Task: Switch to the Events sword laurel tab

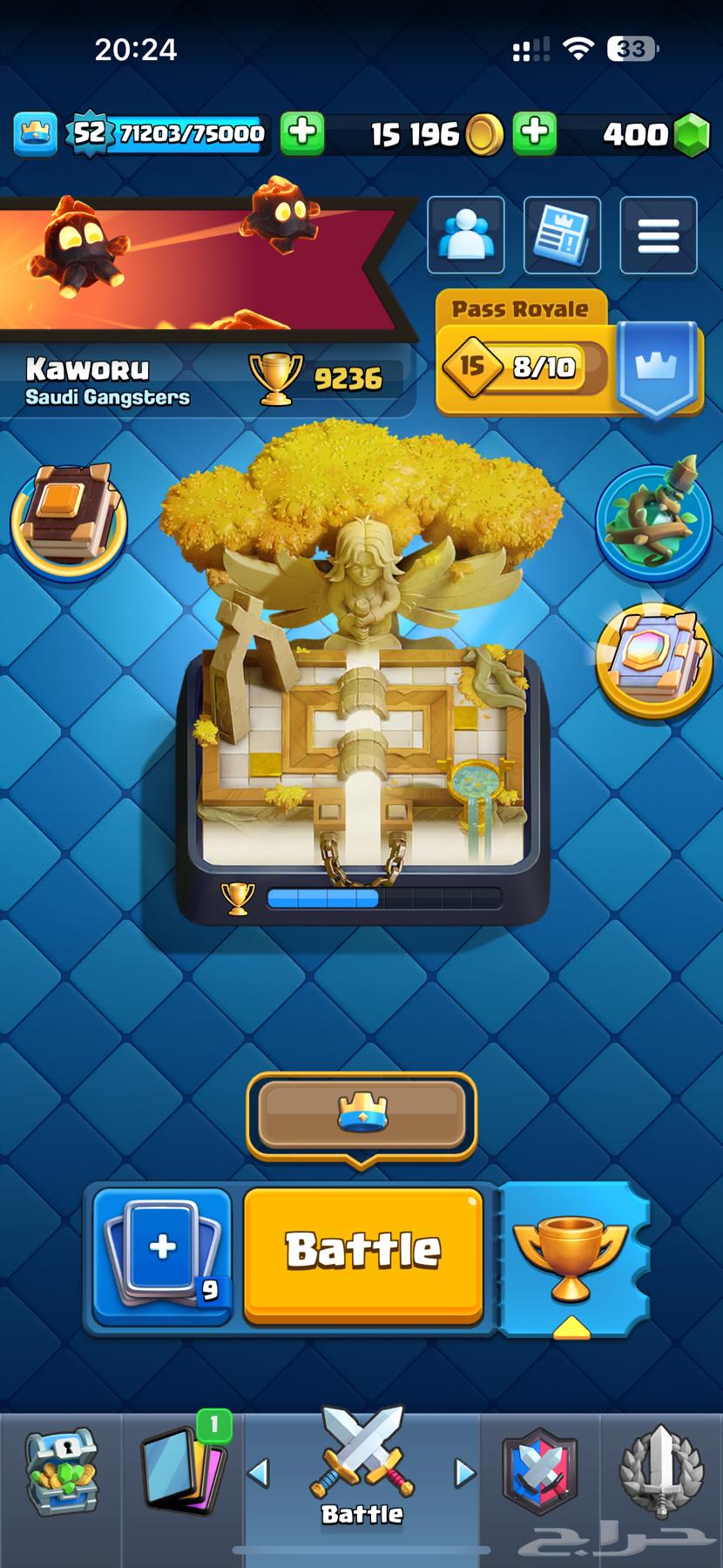Action: [661, 1472]
